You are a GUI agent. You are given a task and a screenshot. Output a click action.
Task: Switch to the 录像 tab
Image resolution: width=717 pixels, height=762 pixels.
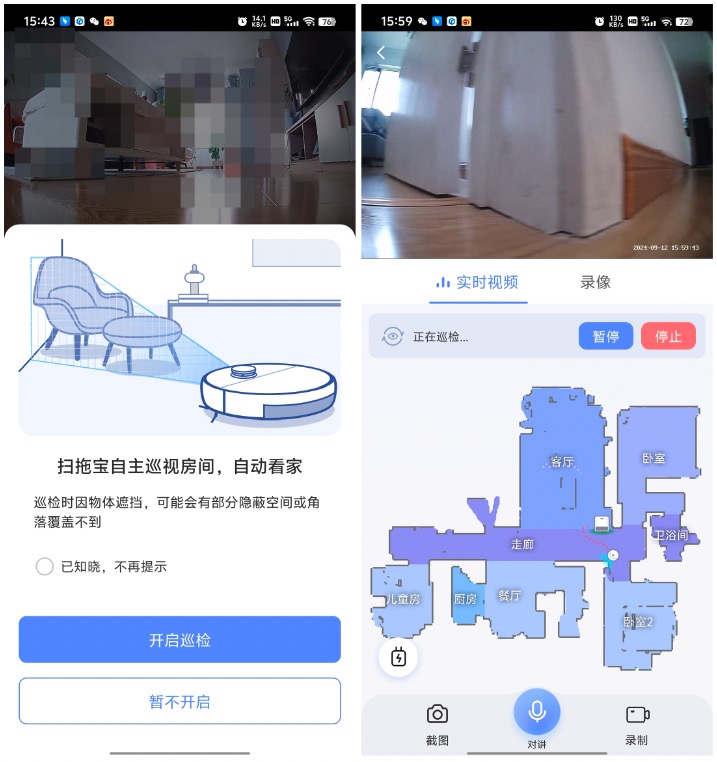595,282
